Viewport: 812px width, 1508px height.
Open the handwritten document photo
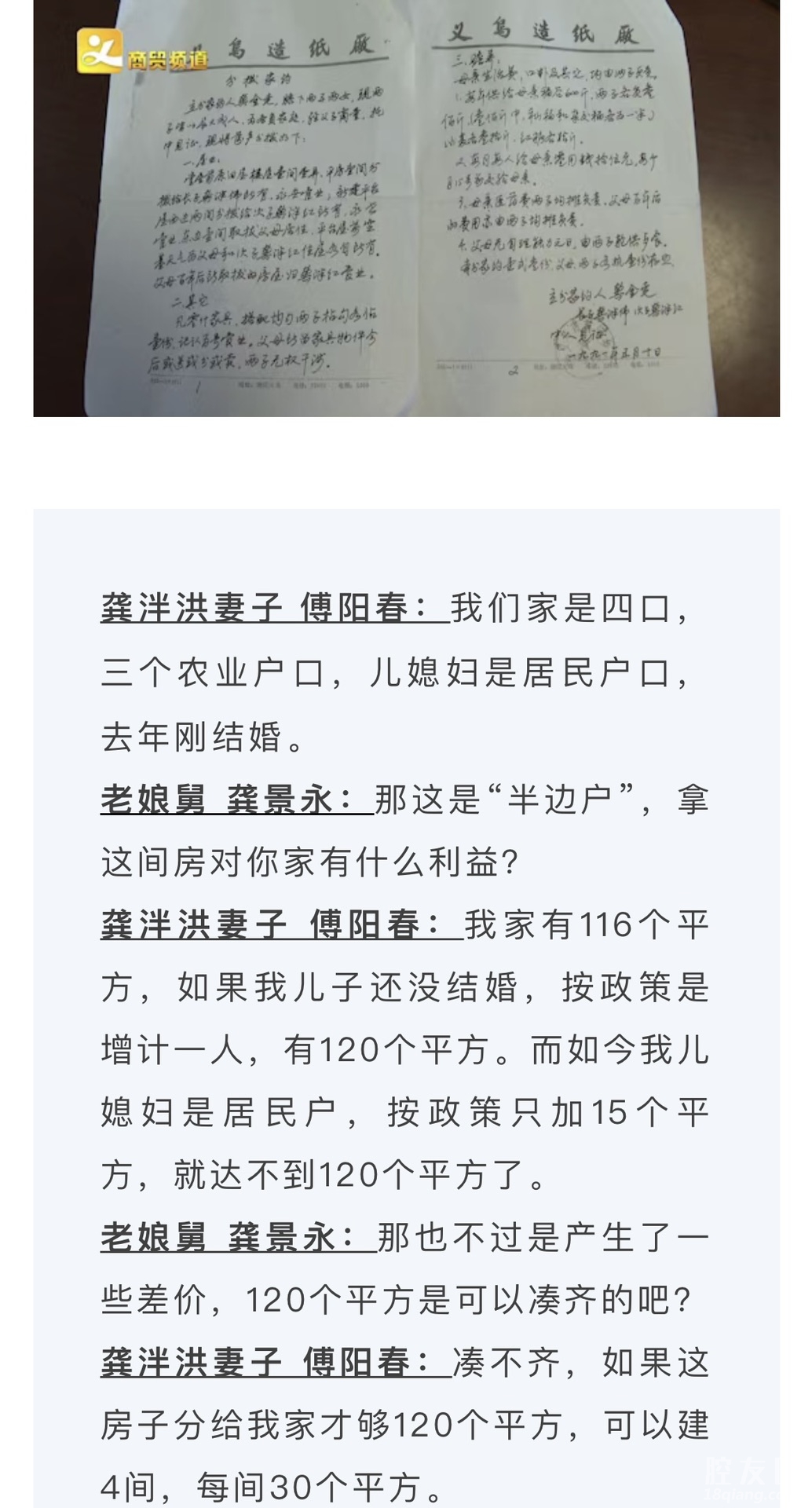(x=406, y=208)
